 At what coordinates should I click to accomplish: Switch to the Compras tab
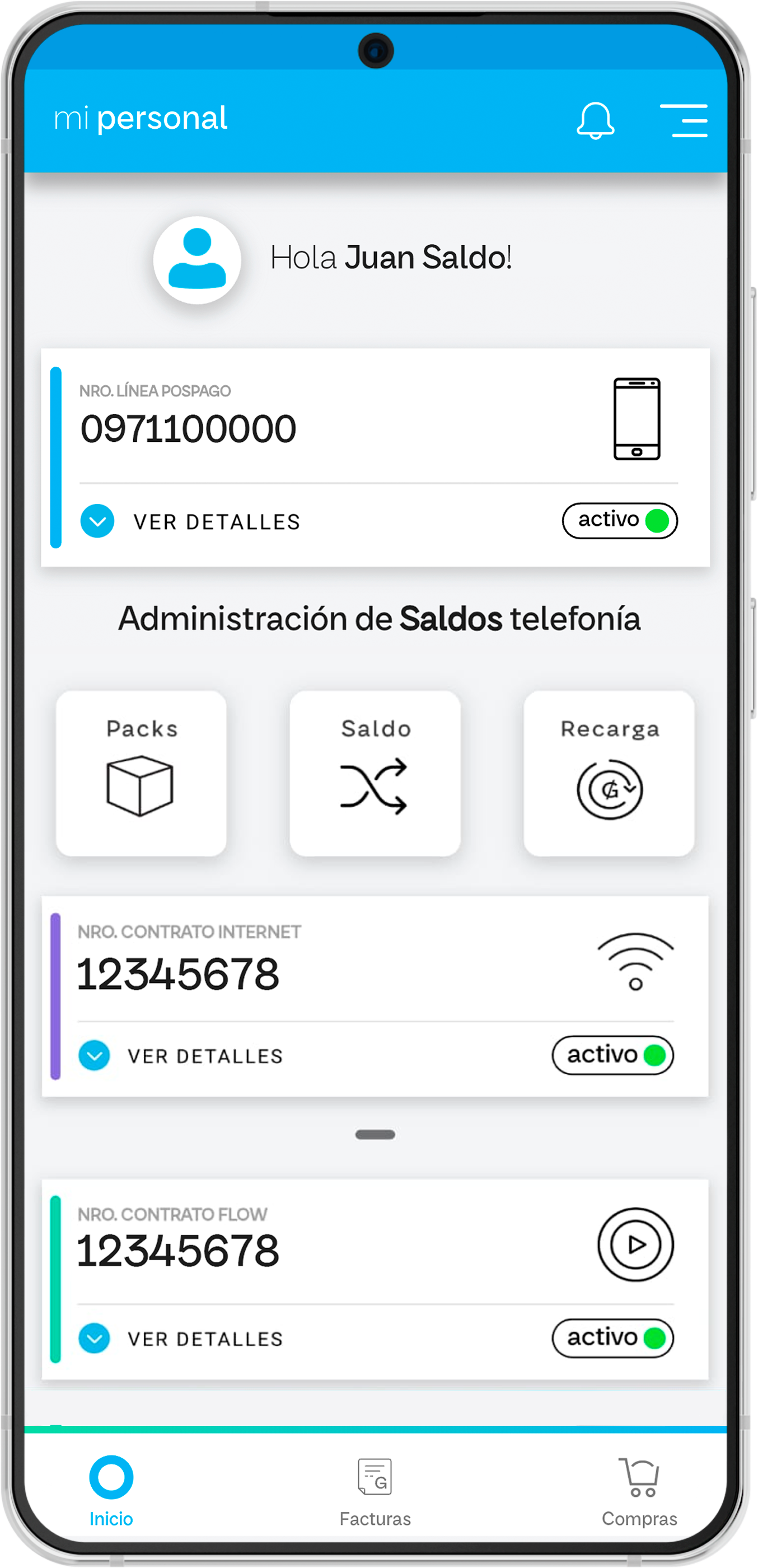coord(639,1490)
